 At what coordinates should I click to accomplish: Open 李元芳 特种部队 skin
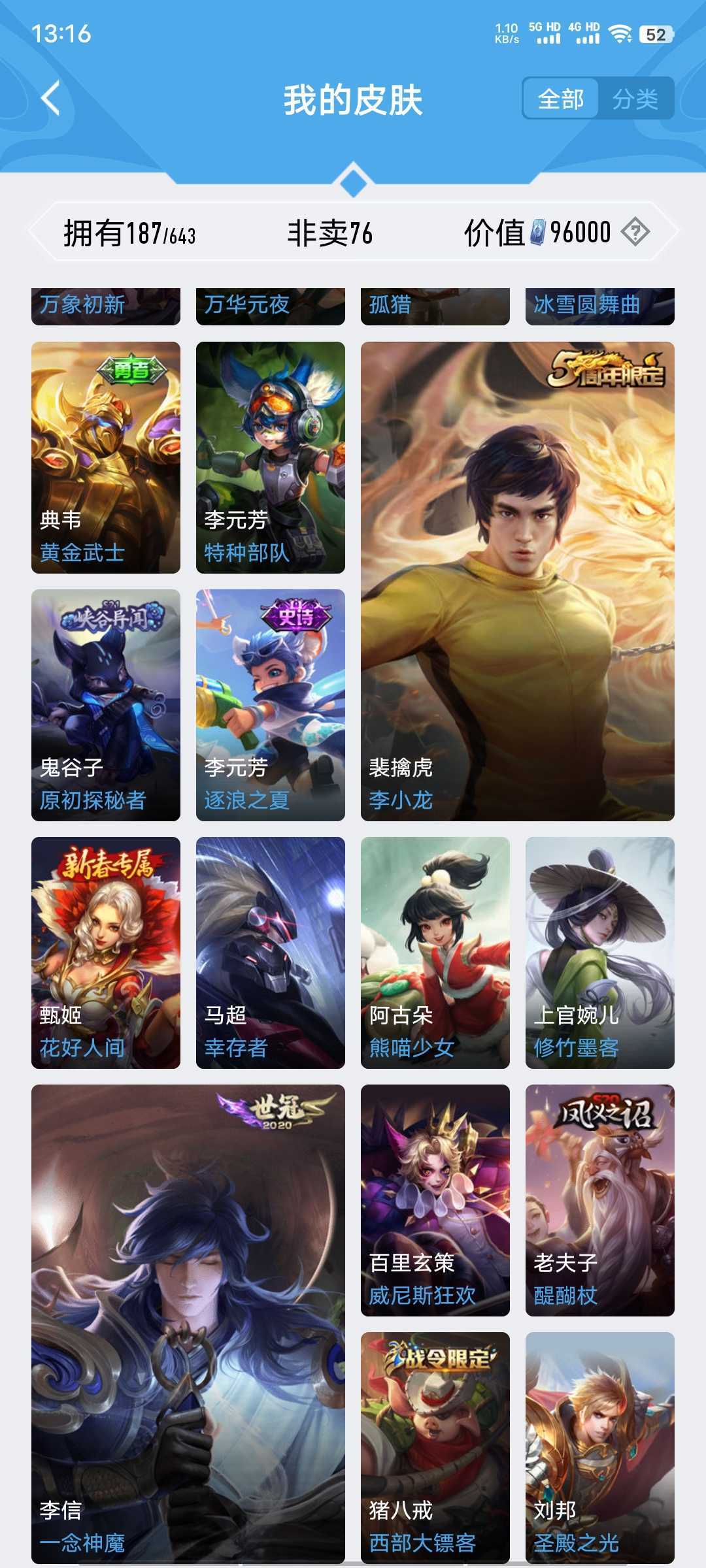[271, 457]
